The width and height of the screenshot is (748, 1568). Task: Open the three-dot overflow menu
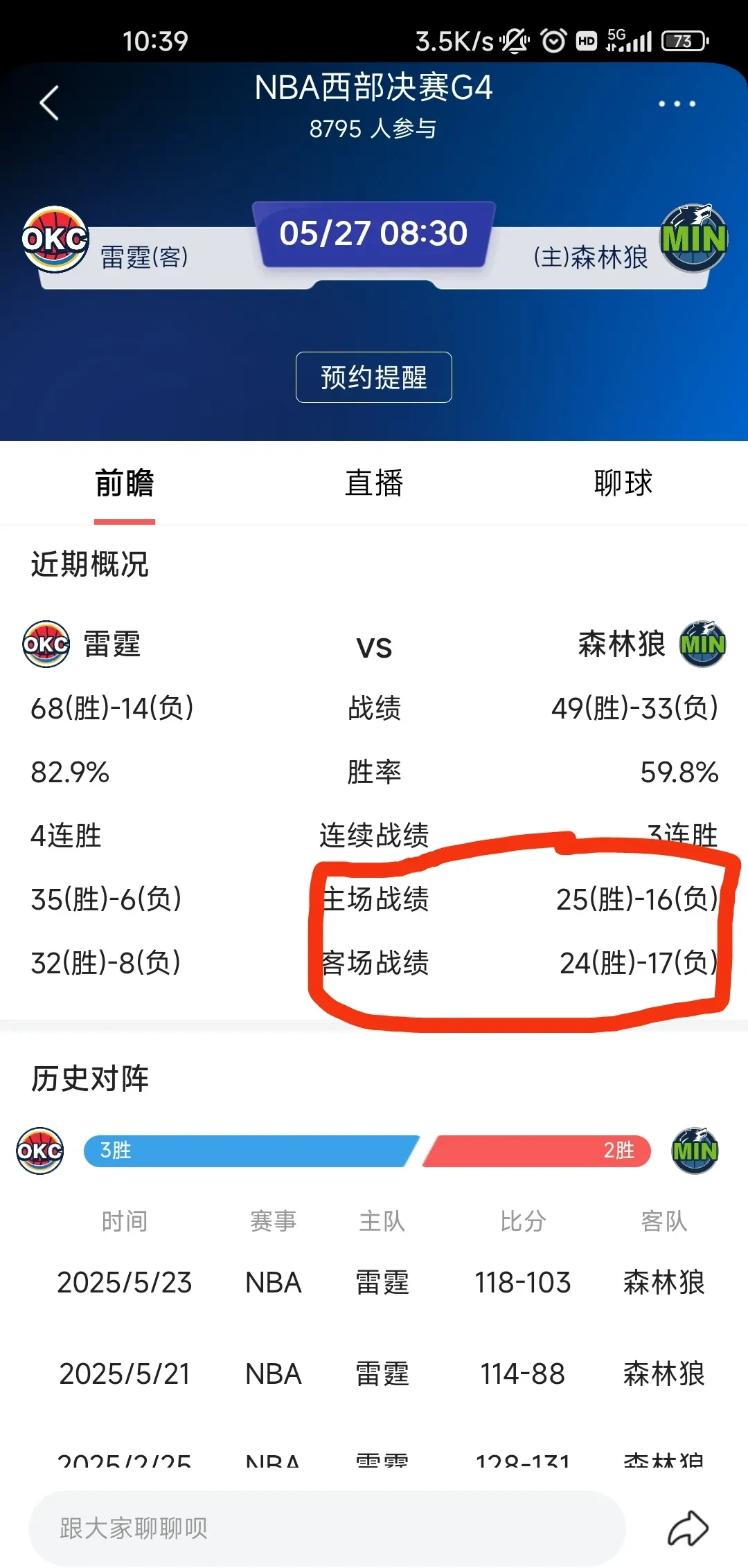[677, 104]
